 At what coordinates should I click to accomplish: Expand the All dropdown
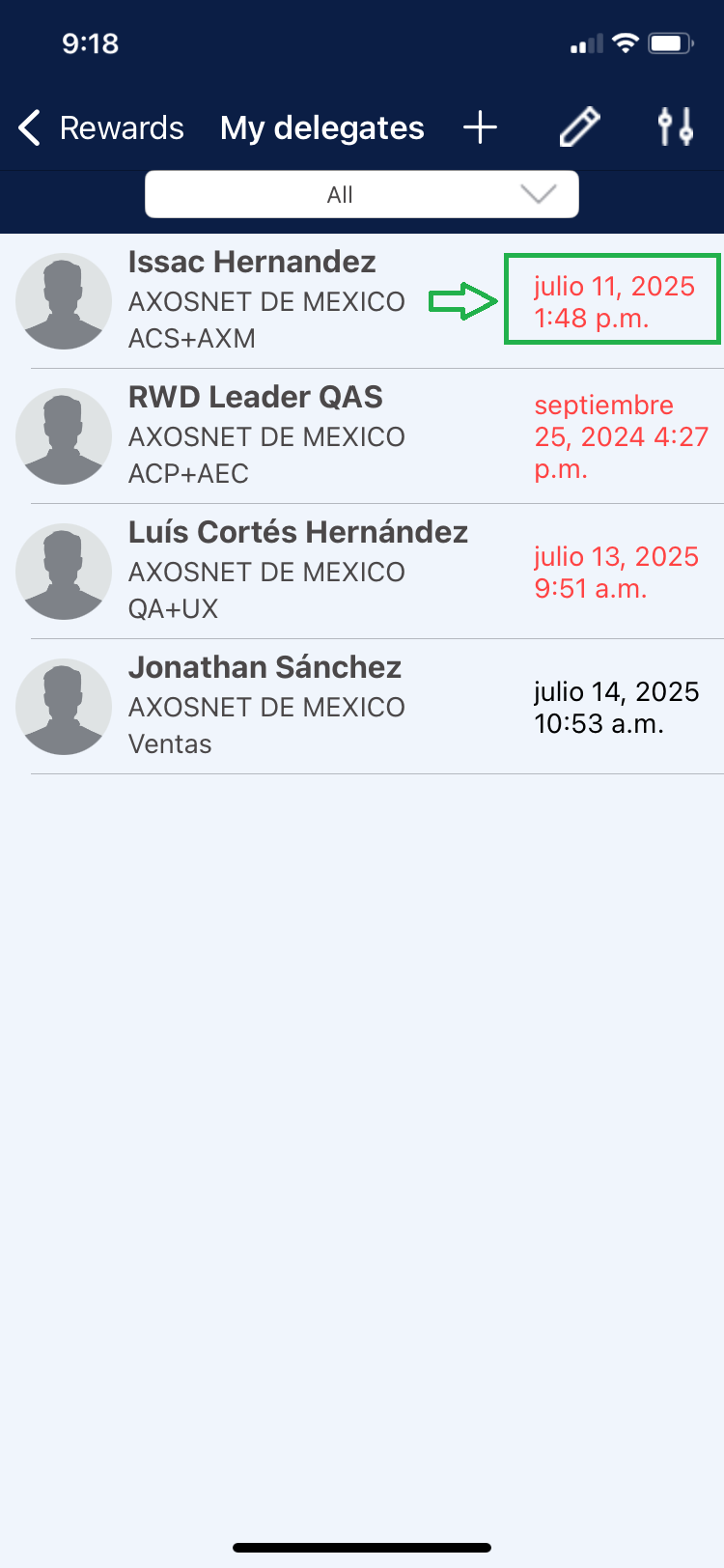362,194
